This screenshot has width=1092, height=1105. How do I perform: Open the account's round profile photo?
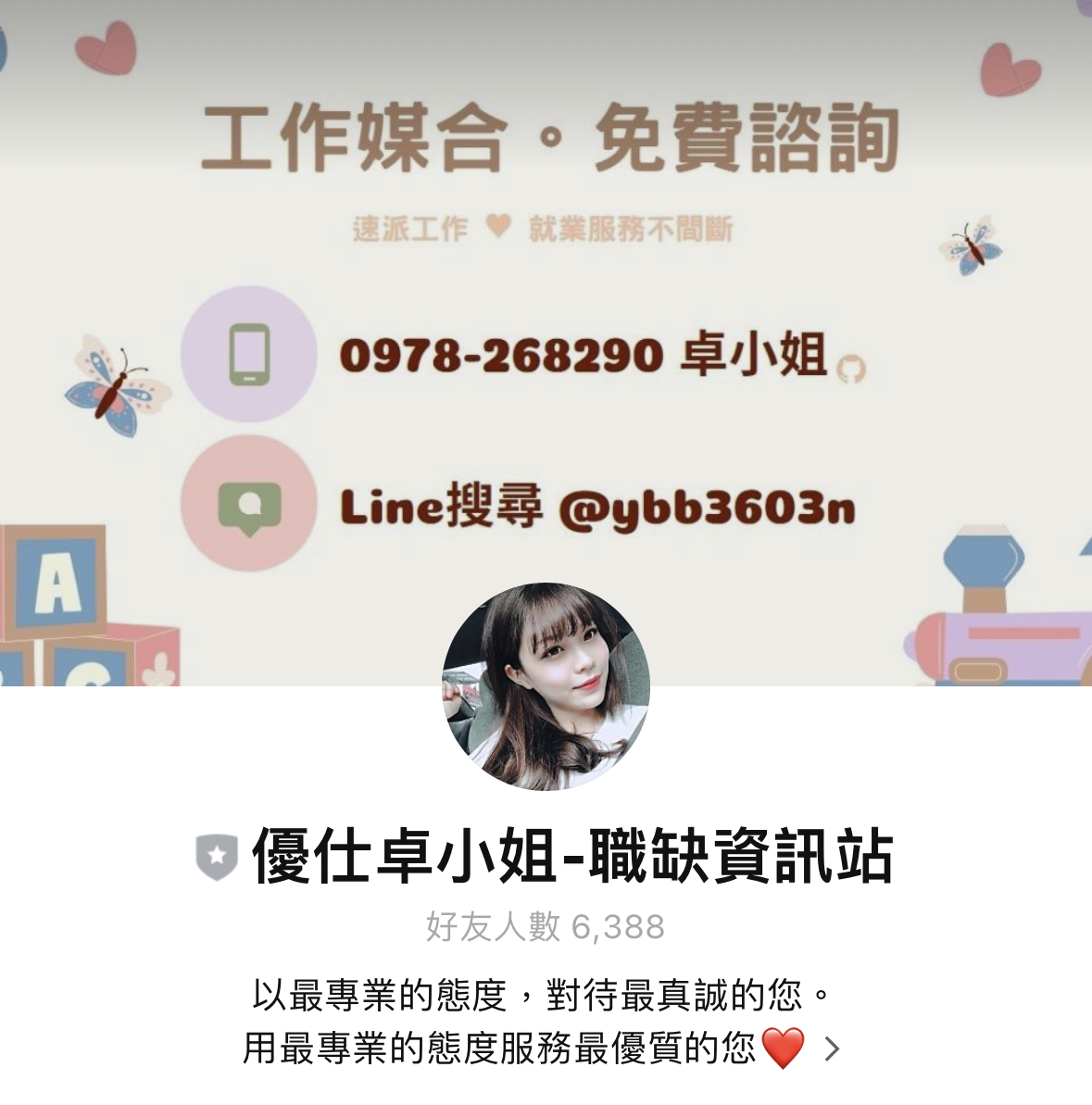point(546,686)
